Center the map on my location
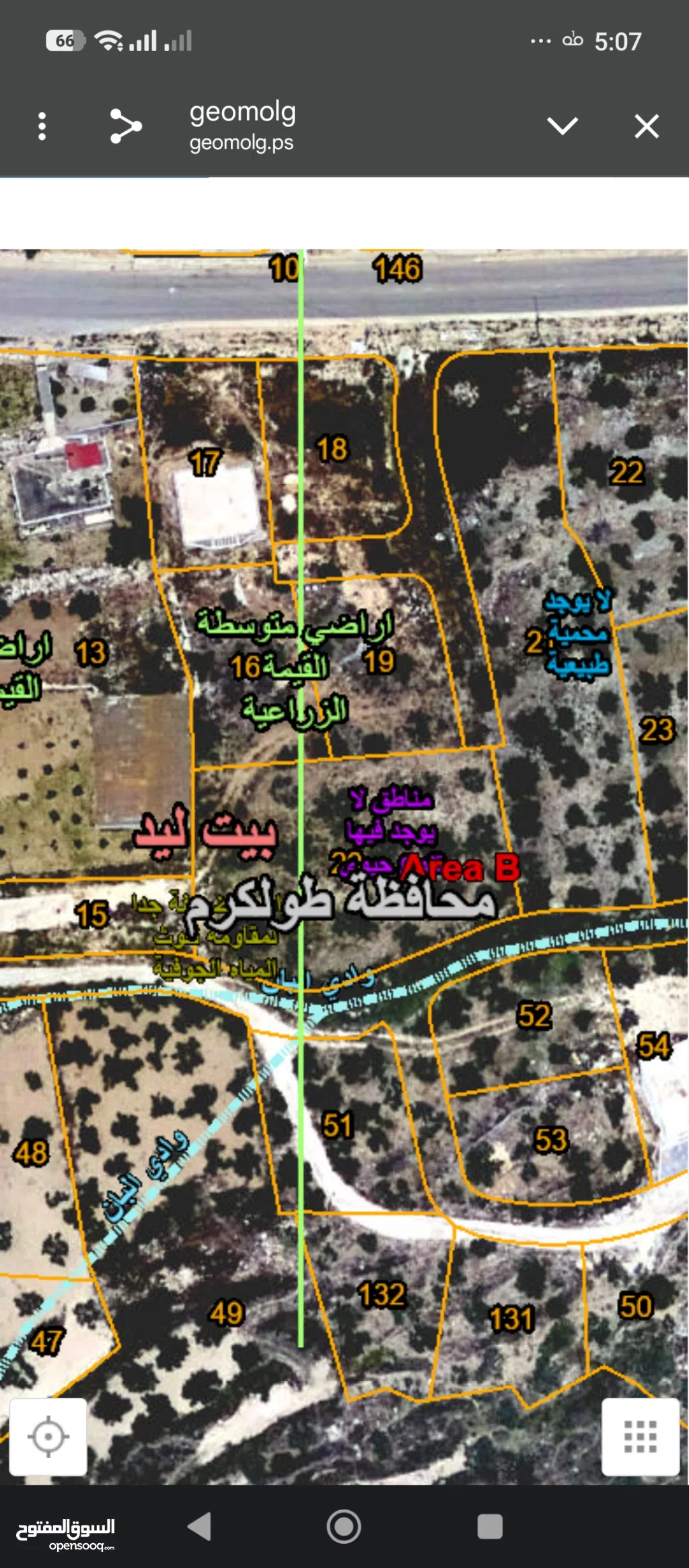The width and height of the screenshot is (689, 1568). point(48,1437)
